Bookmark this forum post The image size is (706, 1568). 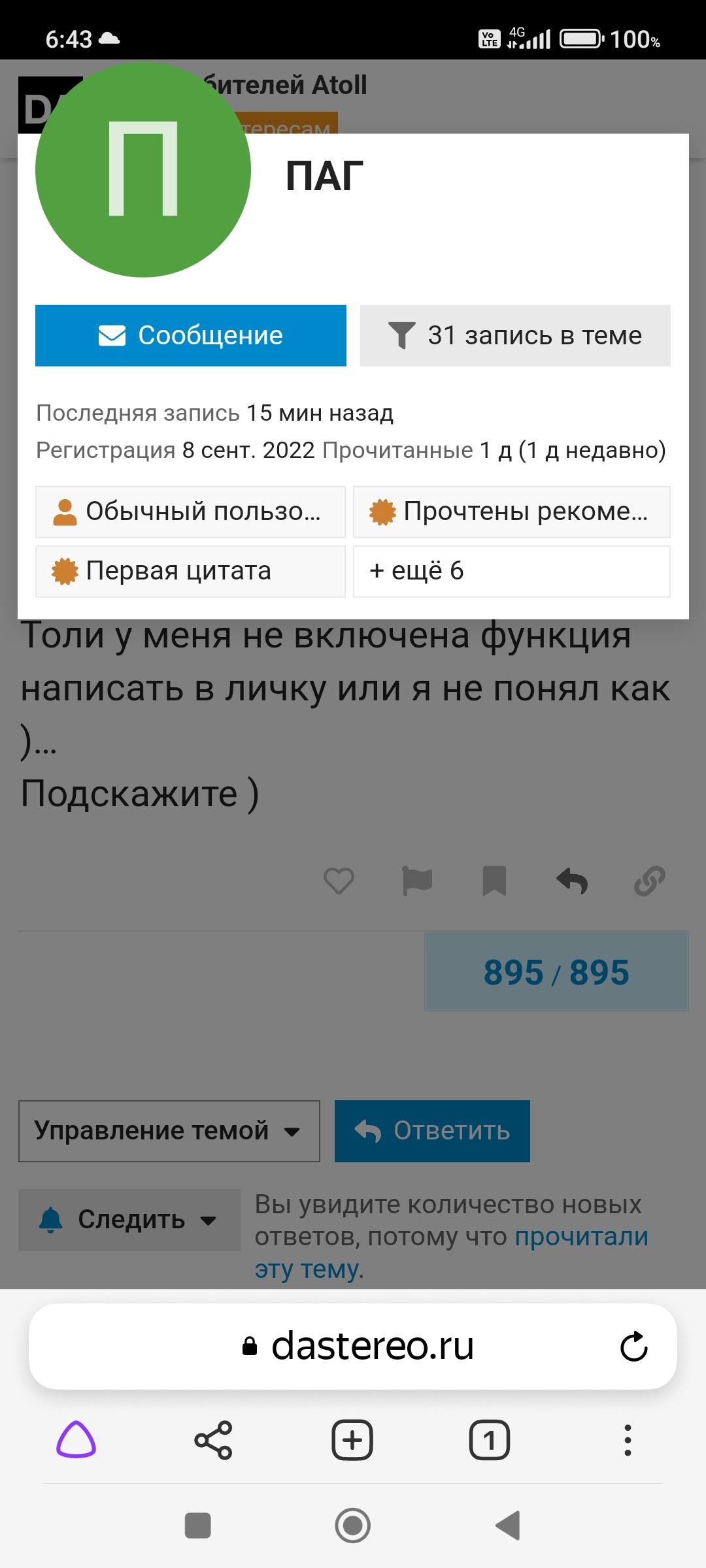(494, 881)
